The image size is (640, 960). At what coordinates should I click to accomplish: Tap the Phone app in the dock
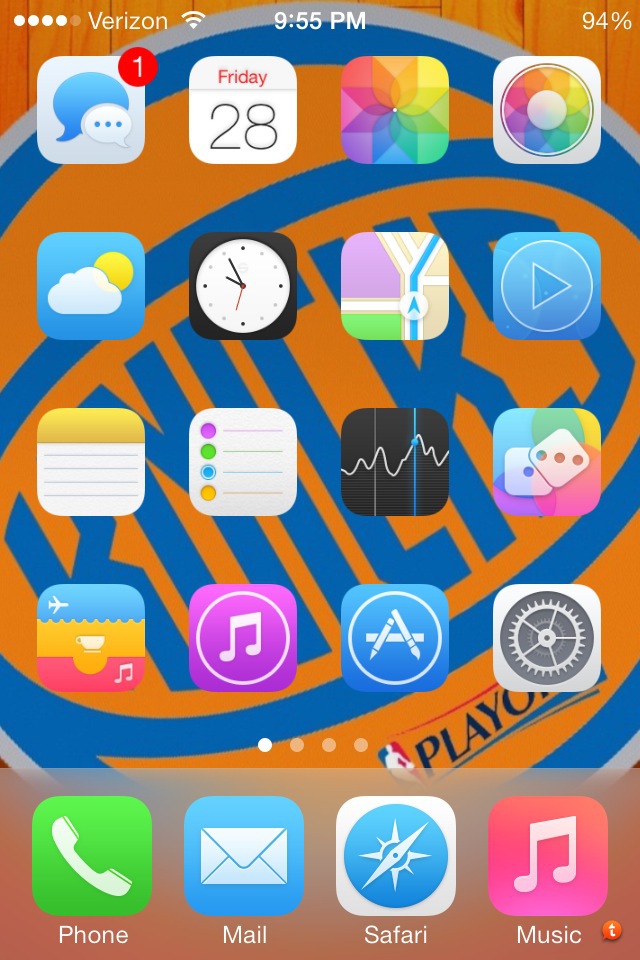tap(92, 856)
